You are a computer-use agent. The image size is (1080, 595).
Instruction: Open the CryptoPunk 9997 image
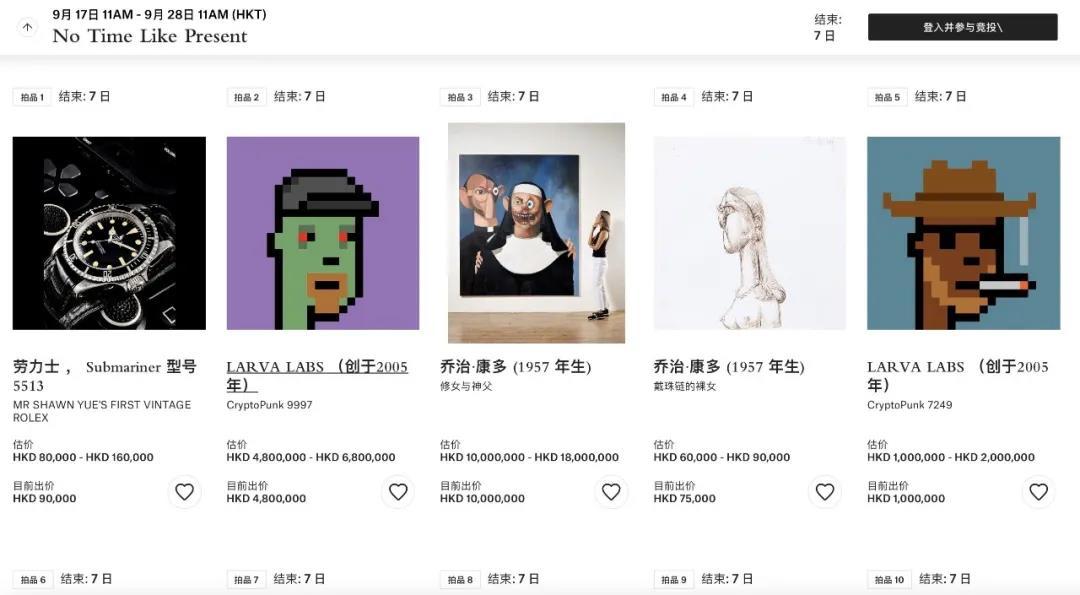pos(323,233)
